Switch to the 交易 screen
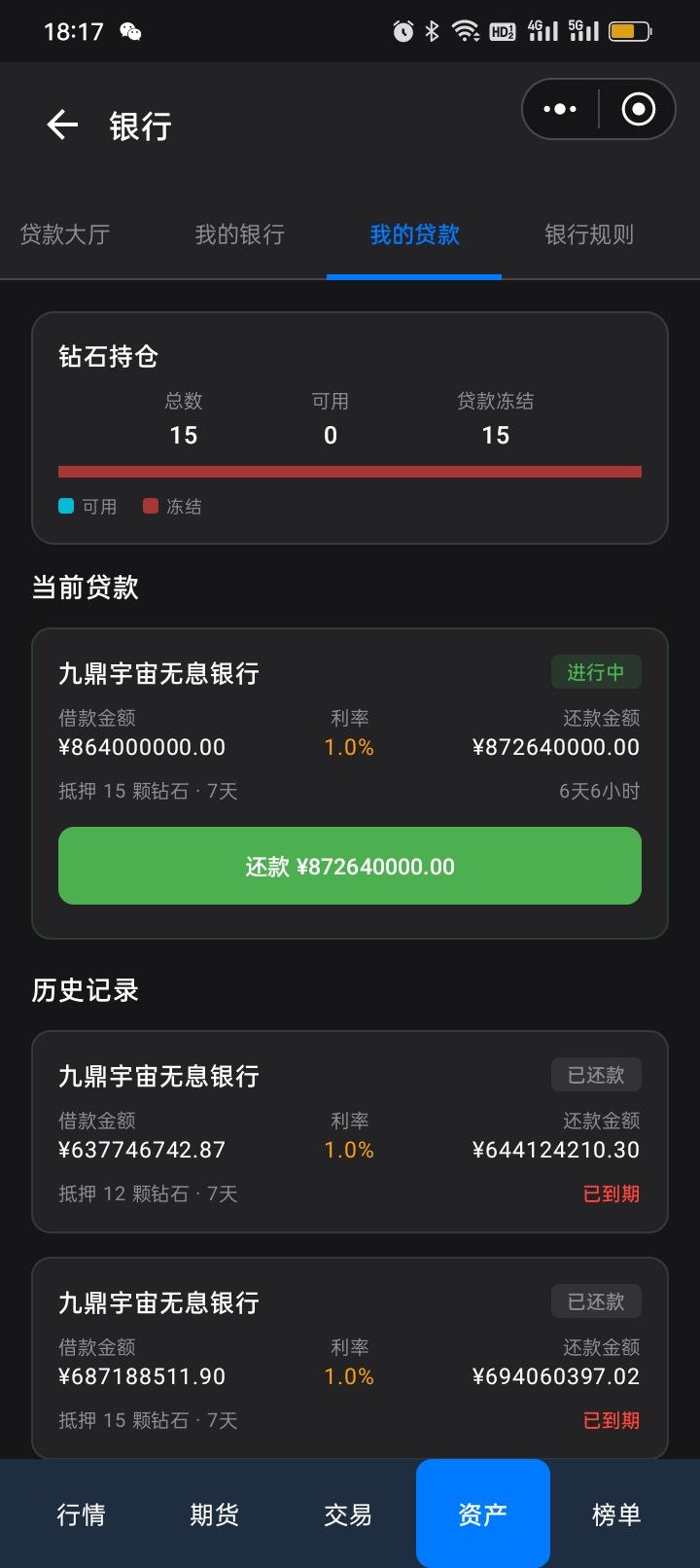The height and width of the screenshot is (1568, 700). click(x=349, y=1515)
